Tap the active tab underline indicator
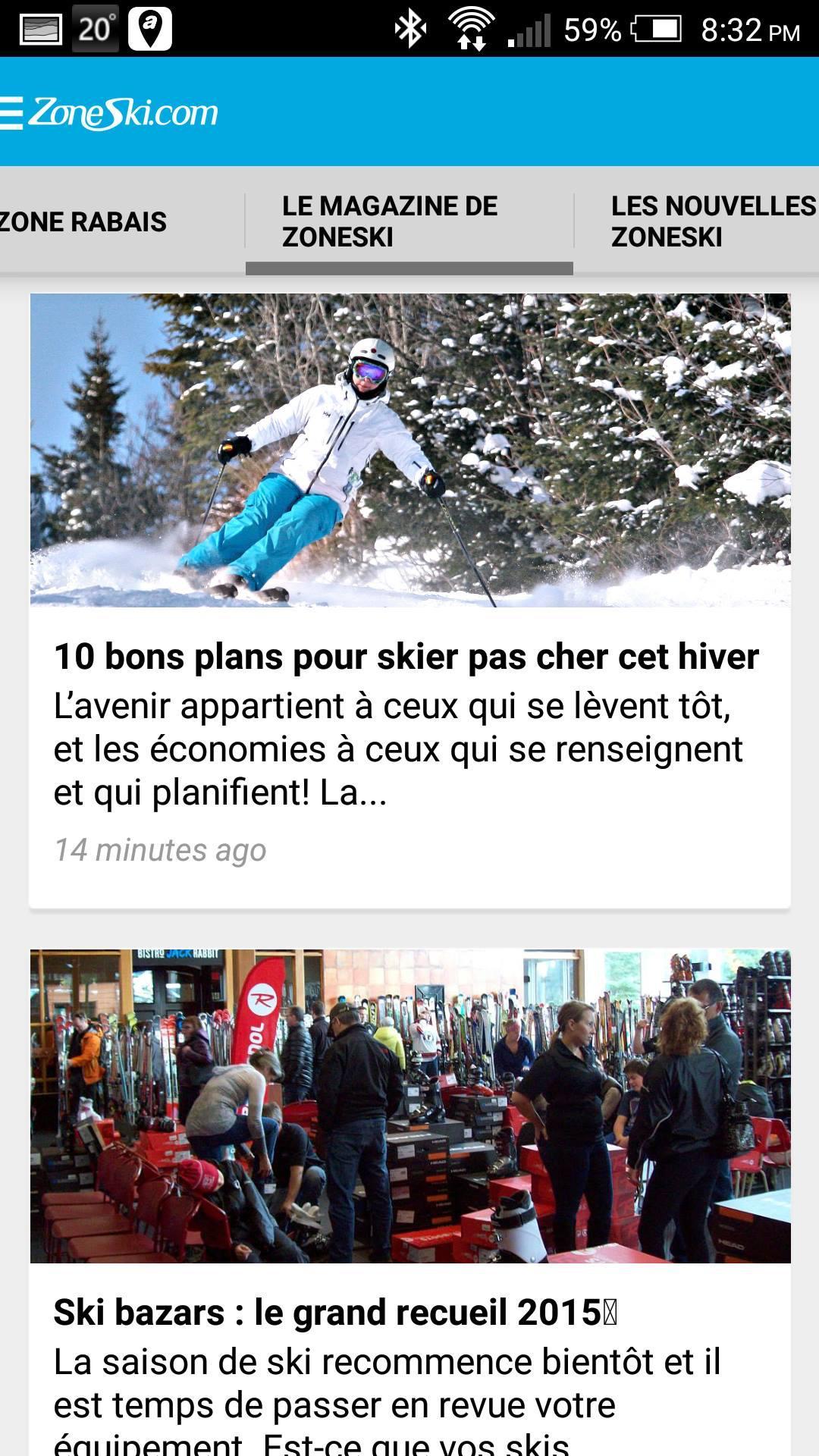This screenshot has height=1456, width=819. (408, 267)
